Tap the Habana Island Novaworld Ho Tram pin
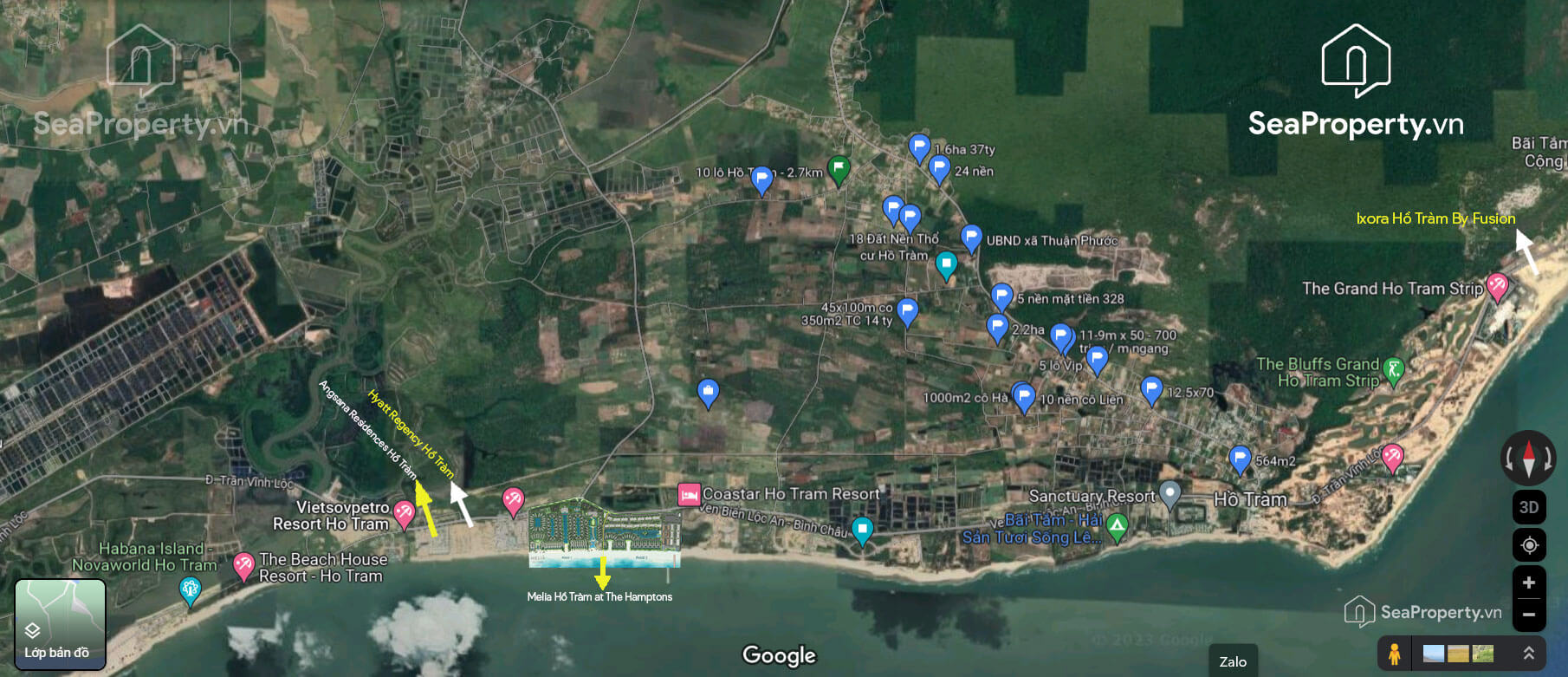1568x677 pixels. (190, 590)
